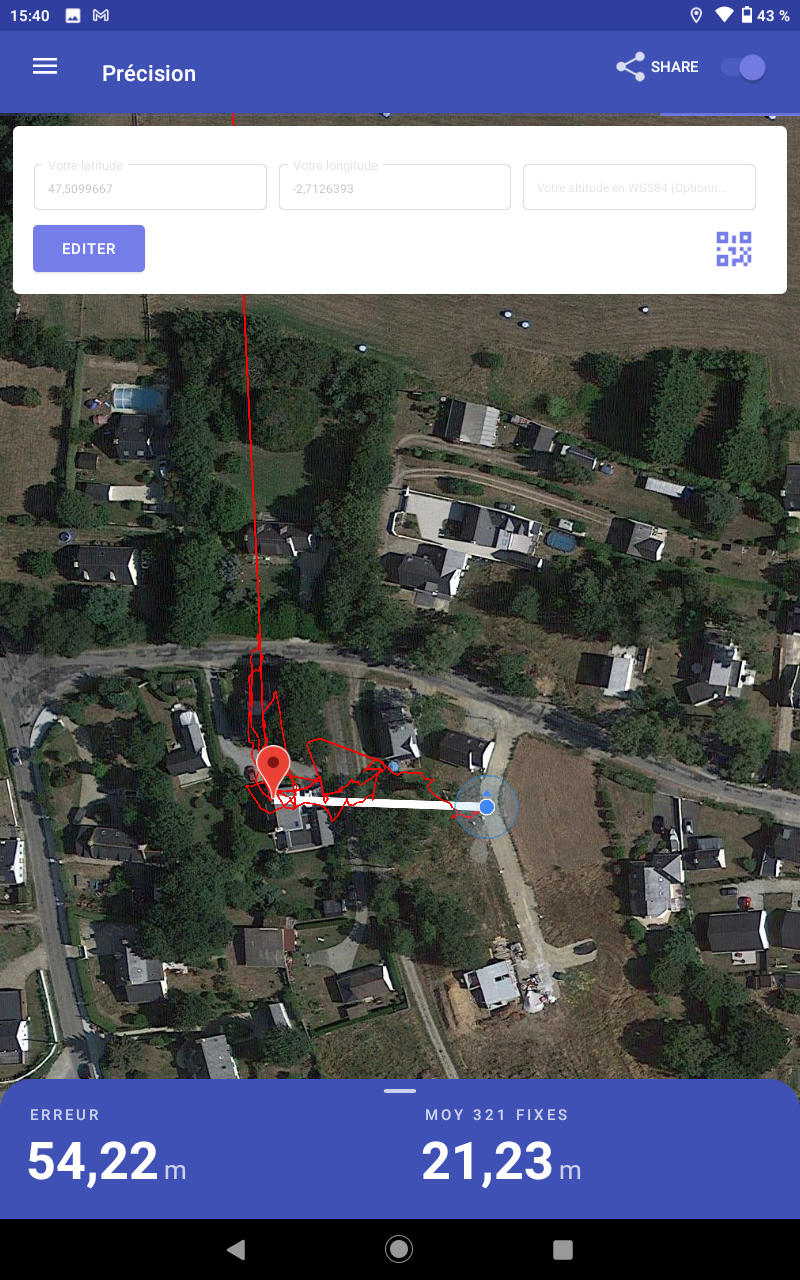Tap the altitude WGS84 optional field
Image resolution: width=800 pixels, height=1280 pixels.
639,187
